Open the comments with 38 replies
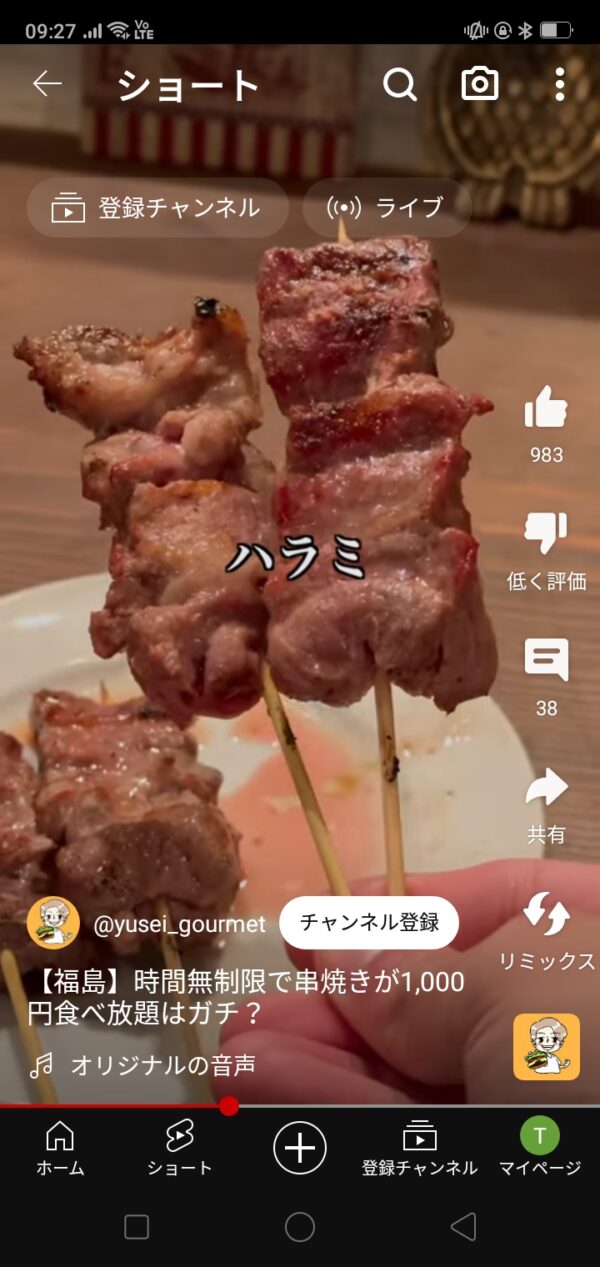This screenshot has width=600, height=1267. click(x=546, y=661)
